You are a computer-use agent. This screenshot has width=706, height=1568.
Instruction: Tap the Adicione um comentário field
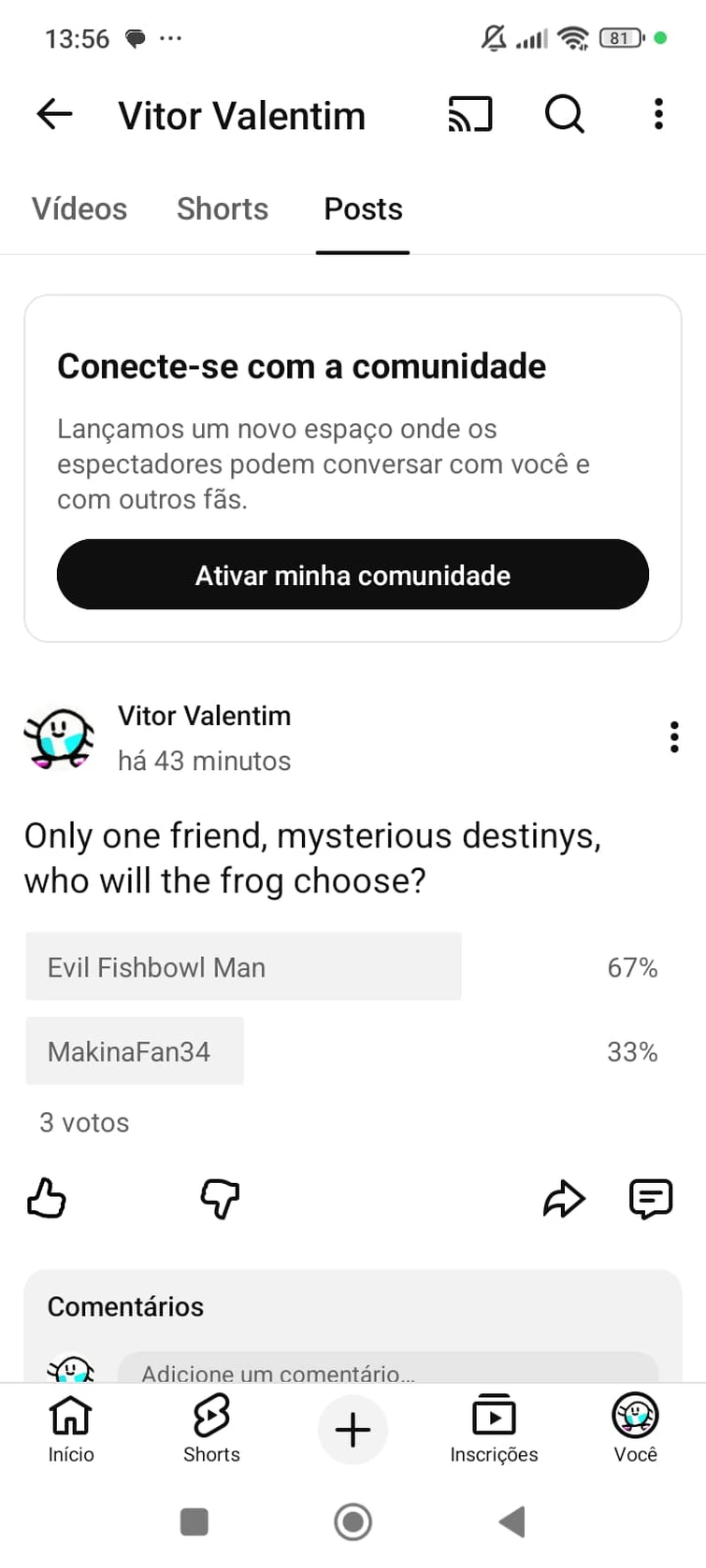coord(393,1371)
